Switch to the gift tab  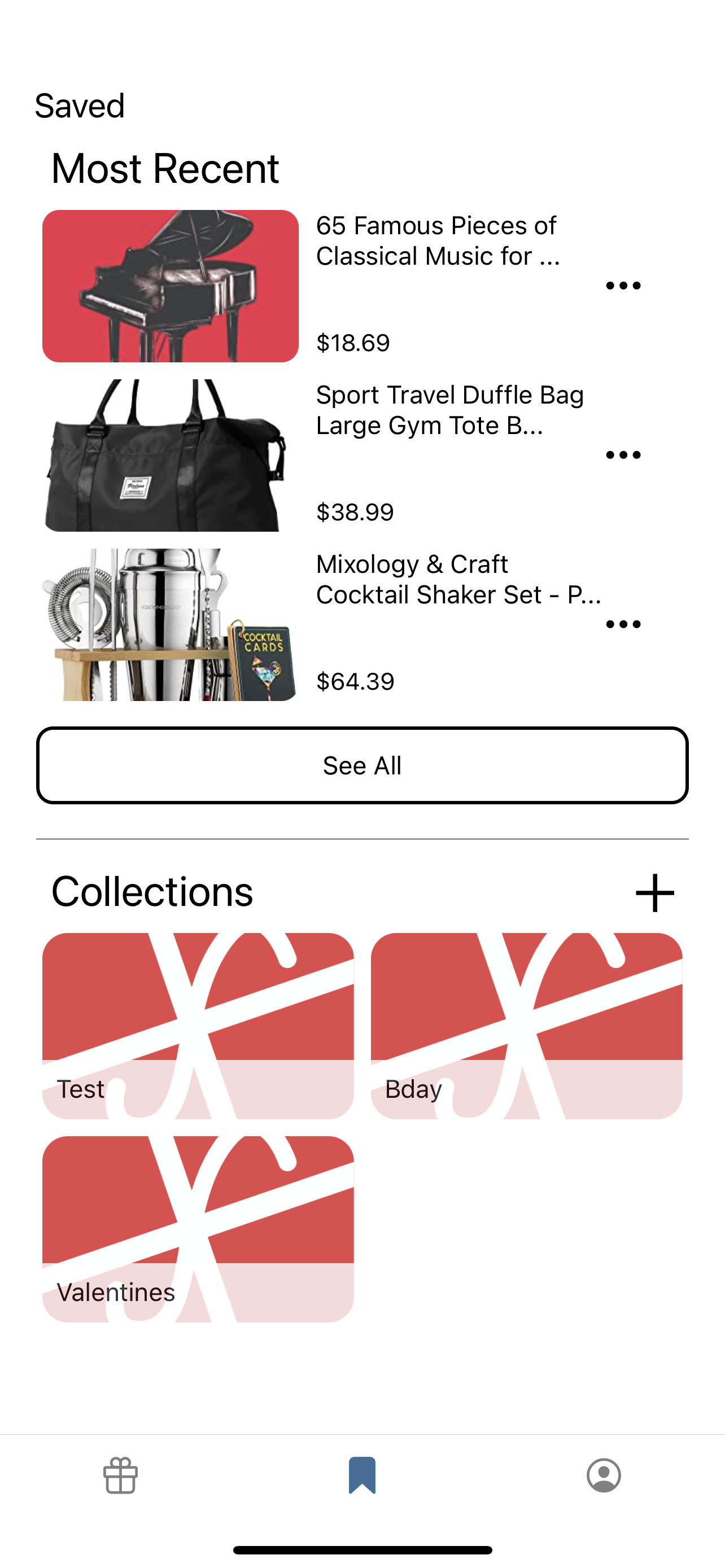pos(120,1475)
